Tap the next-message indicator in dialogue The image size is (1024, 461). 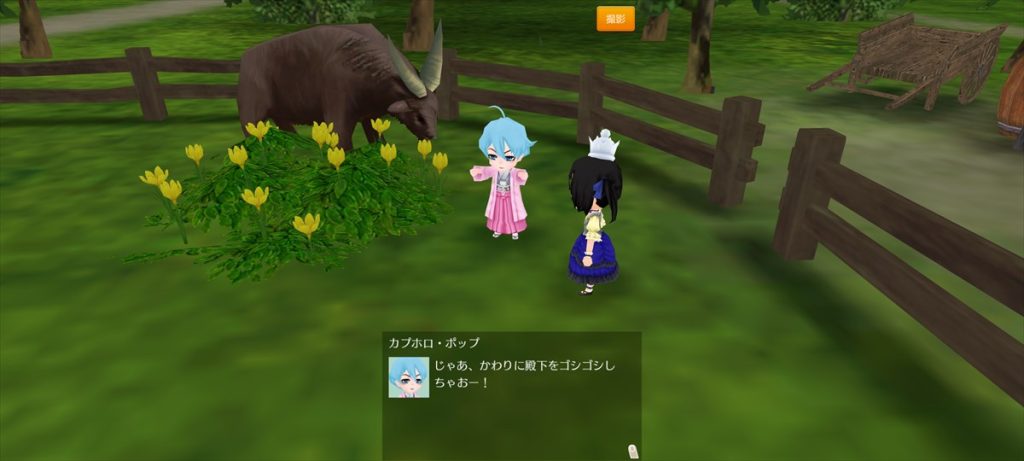click(x=632, y=449)
